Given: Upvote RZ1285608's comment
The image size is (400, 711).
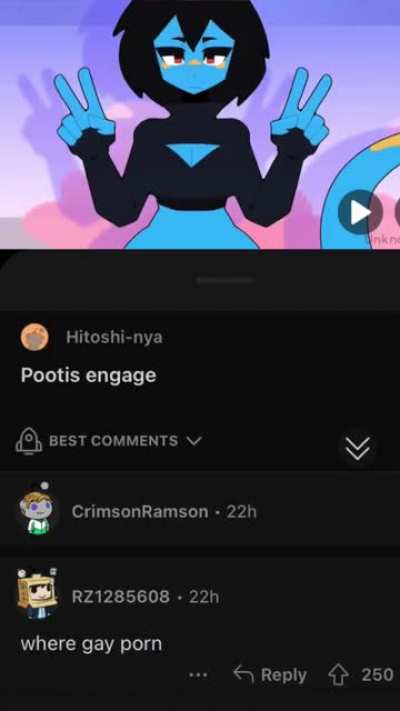Looking at the screenshot, I should [x=337, y=674].
